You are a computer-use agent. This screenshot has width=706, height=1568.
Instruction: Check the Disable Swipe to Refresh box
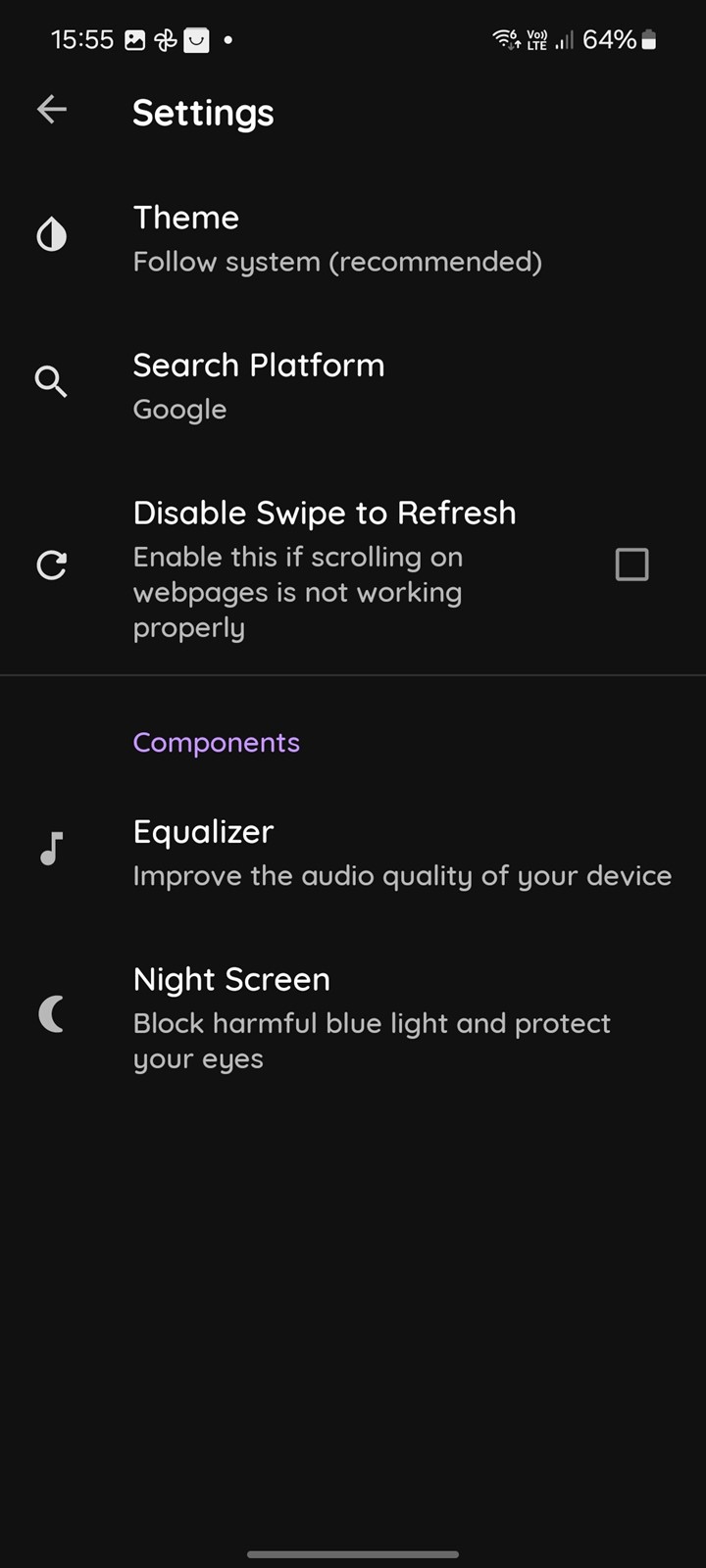(631, 564)
